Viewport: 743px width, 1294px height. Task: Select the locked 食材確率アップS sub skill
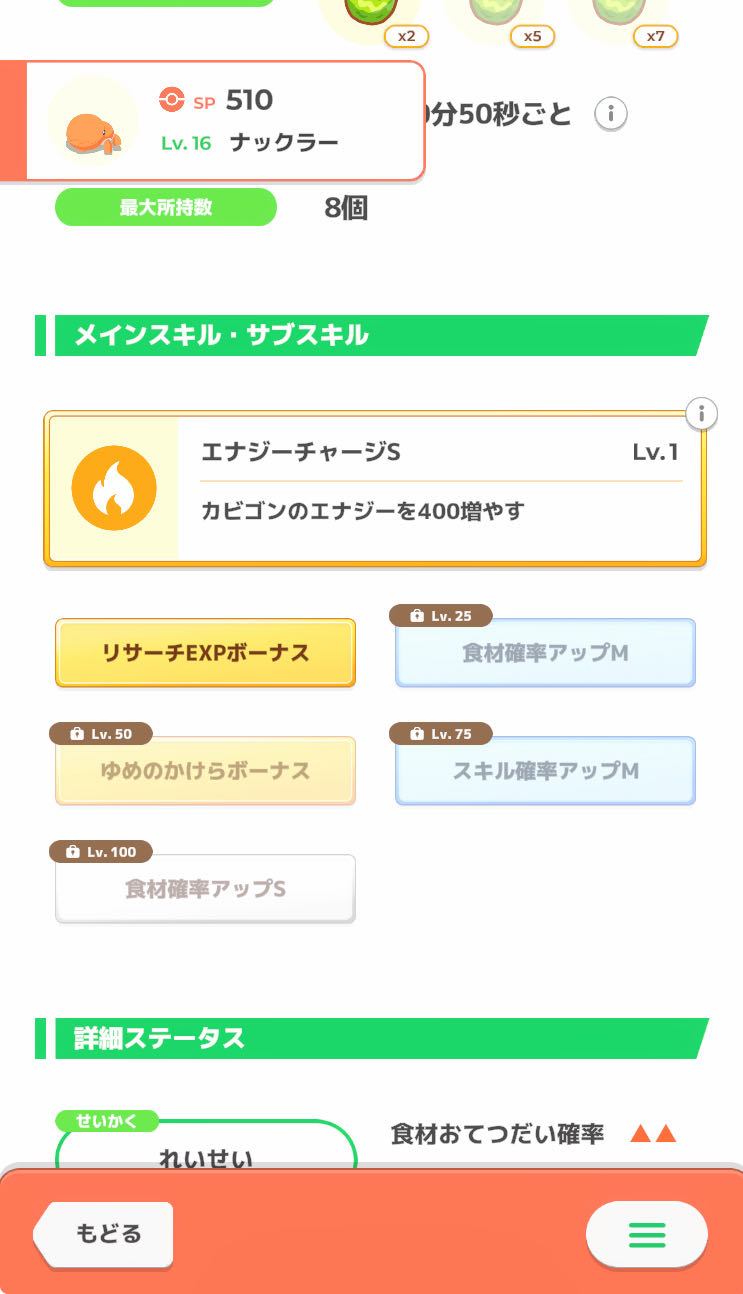205,888
